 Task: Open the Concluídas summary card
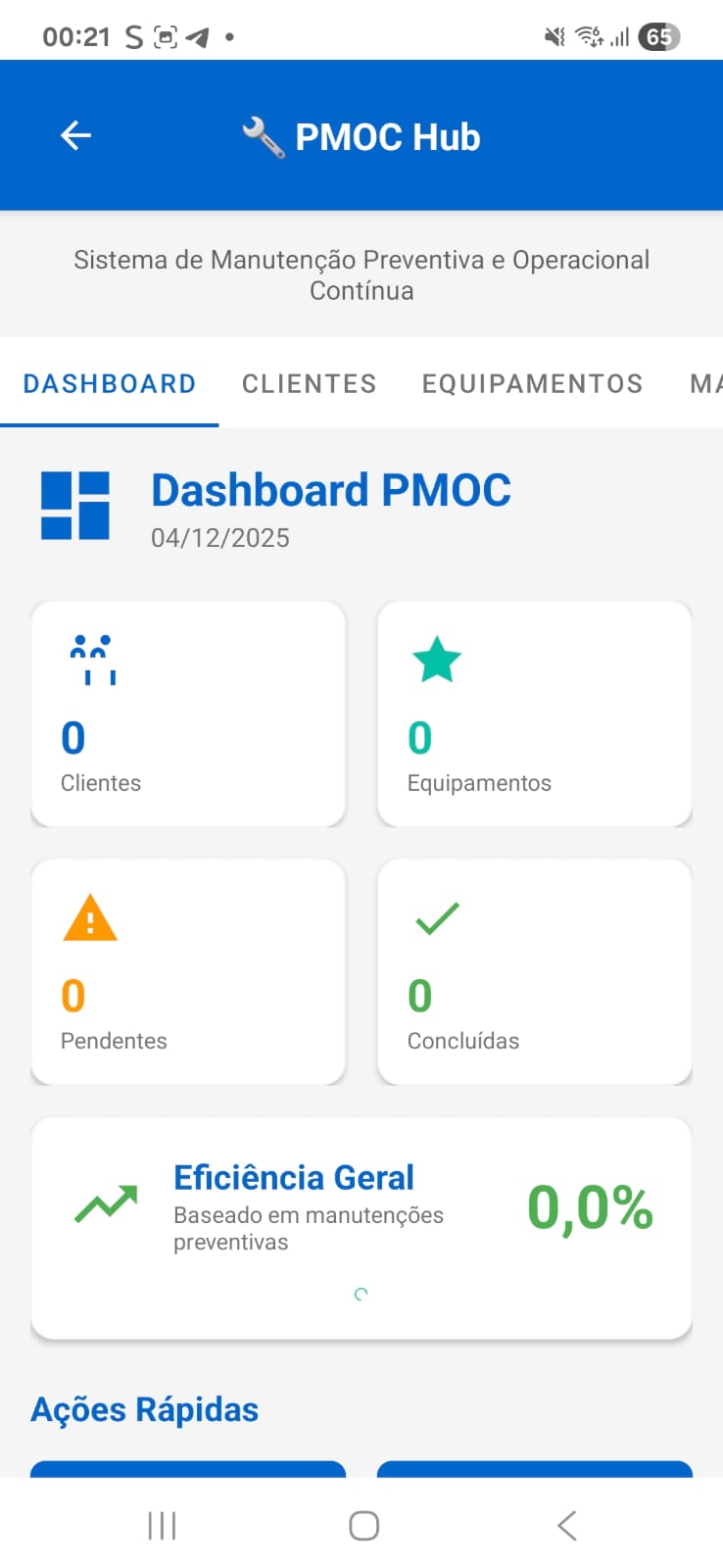[534, 971]
